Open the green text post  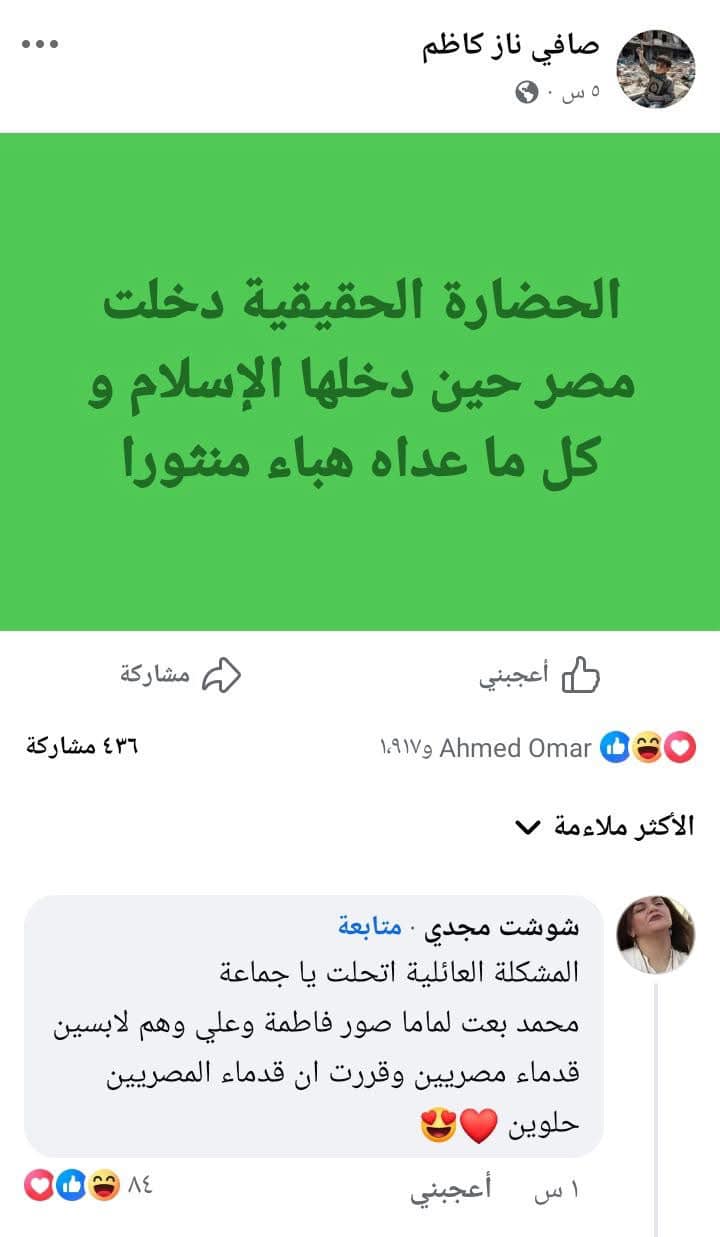coord(360,381)
